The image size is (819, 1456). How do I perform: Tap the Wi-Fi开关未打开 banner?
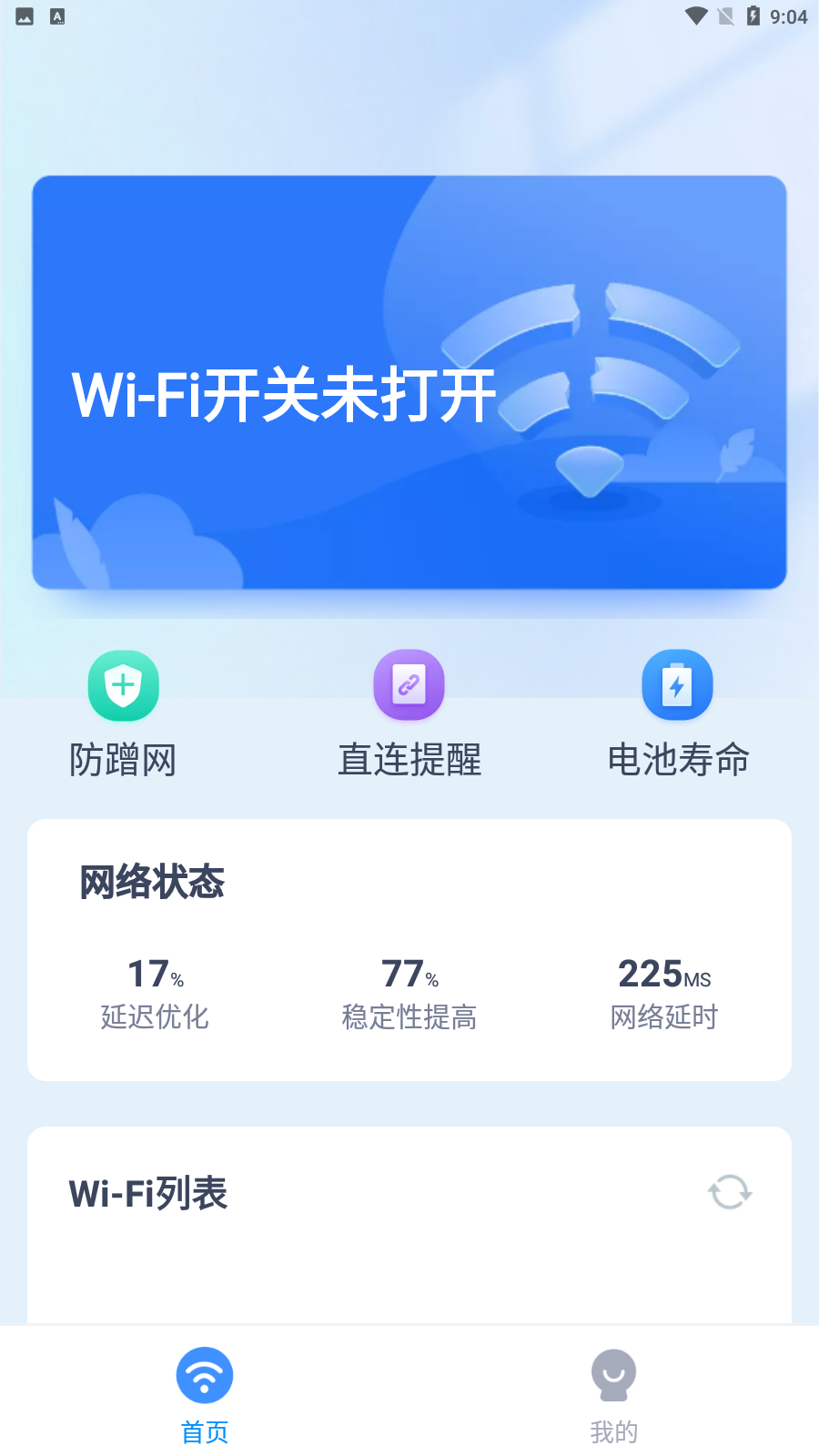[x=409, y=382]
